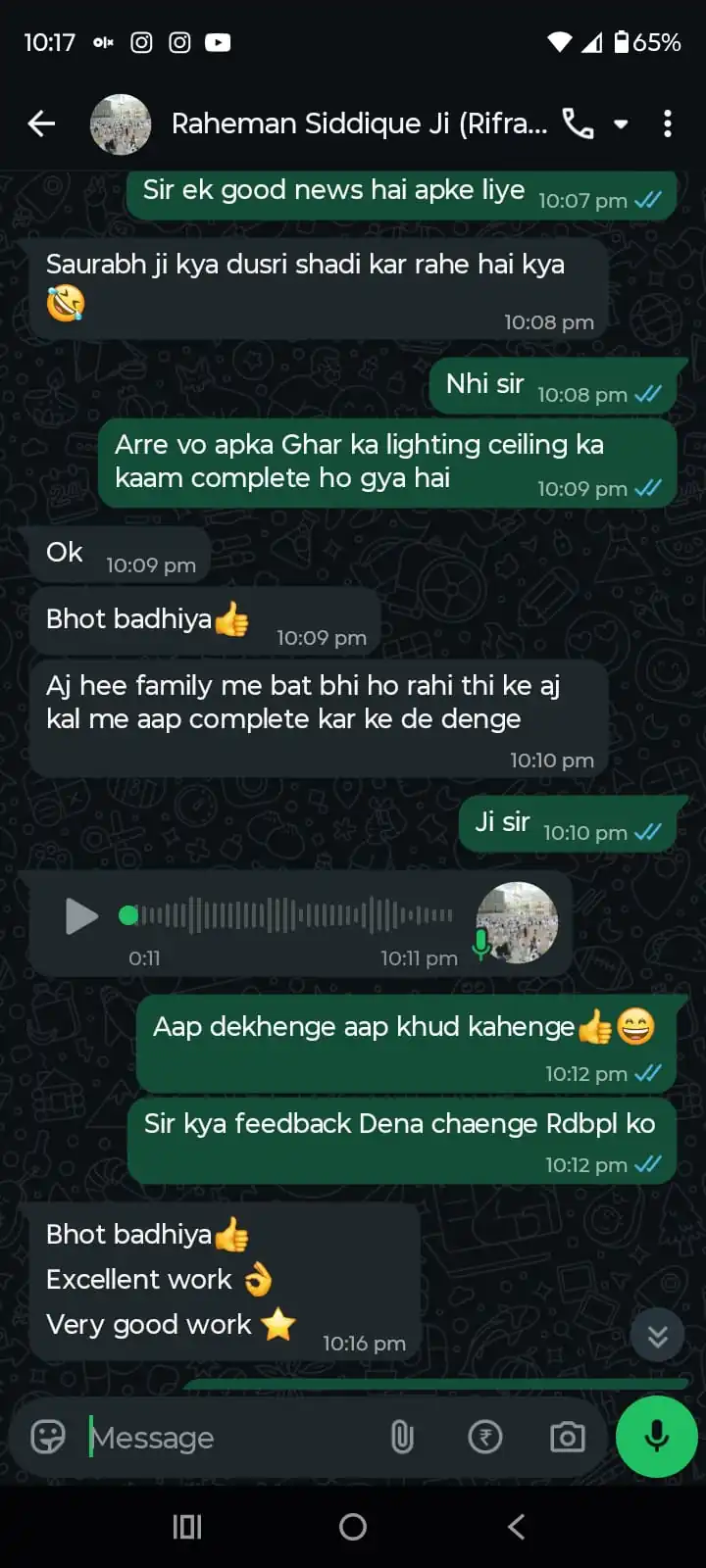
Task: Open the rupee payment option
Action: pyautogui.click(x=485, y=1438)
